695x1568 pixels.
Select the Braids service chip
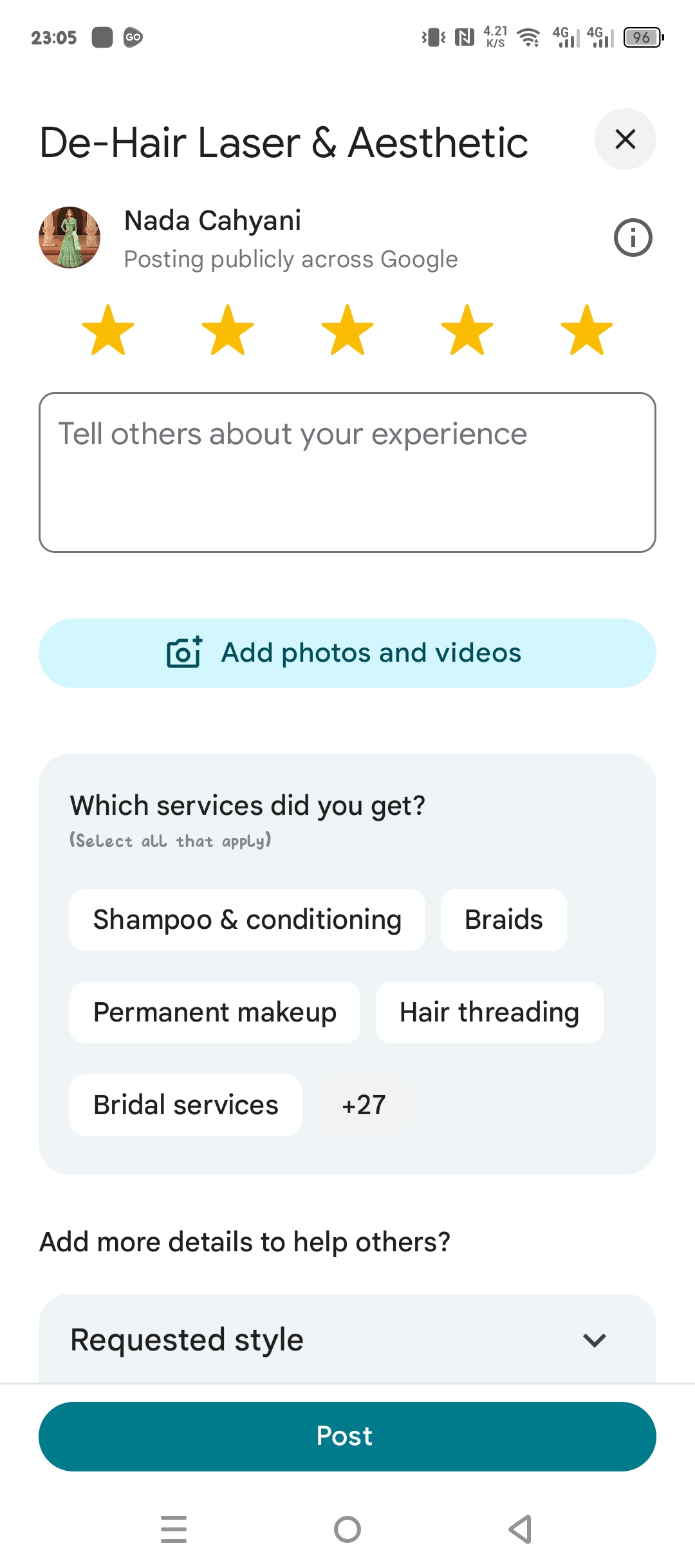click(x=504, y=920)
